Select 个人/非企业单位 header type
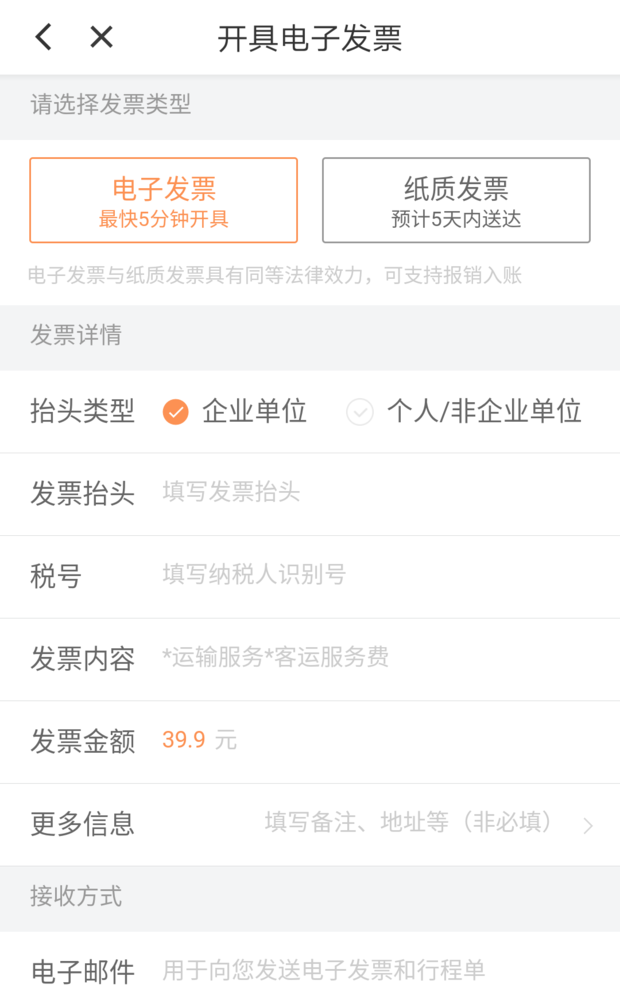 [464, 412]
